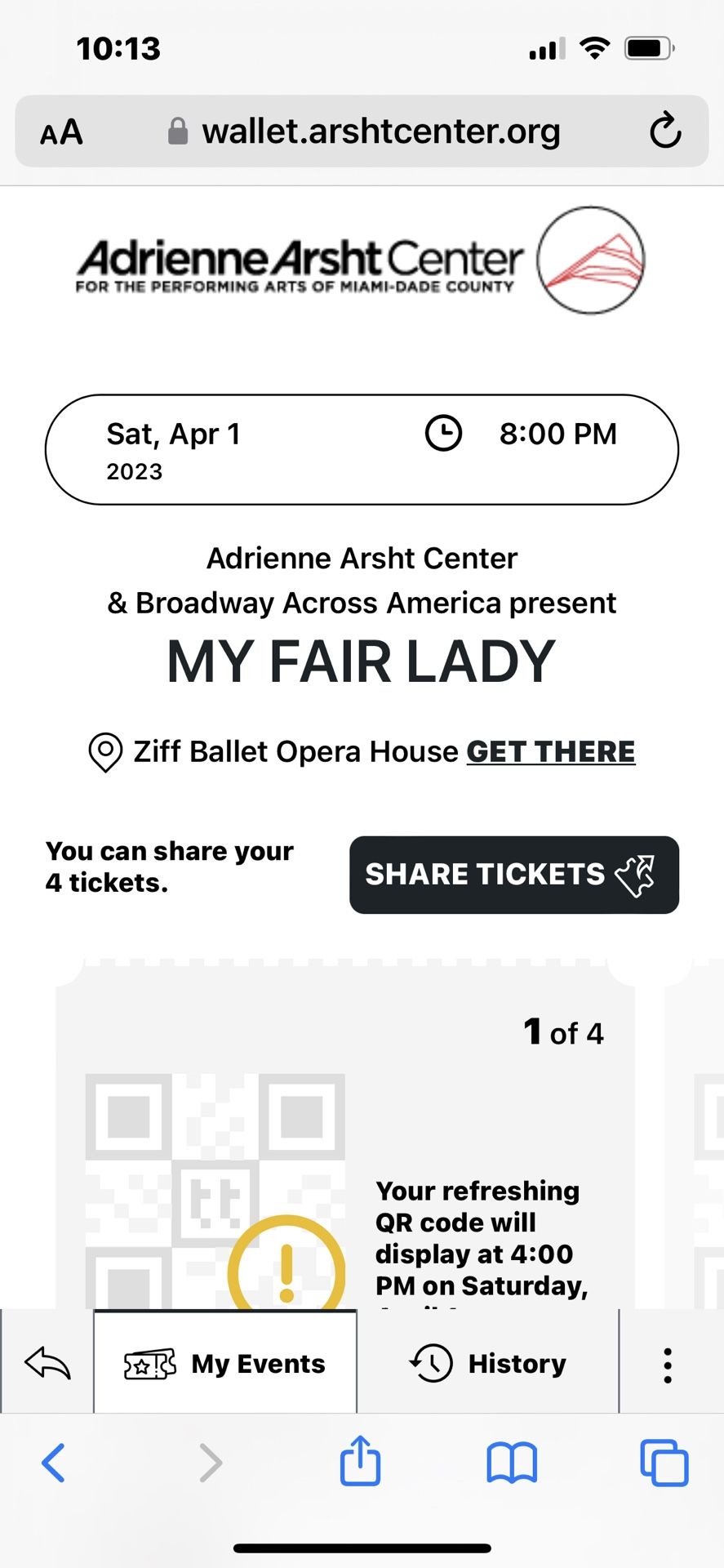Screen dimensions: 724x1568
Task: Tap the 1 of 4 ticket counter
Action: 564,1032
